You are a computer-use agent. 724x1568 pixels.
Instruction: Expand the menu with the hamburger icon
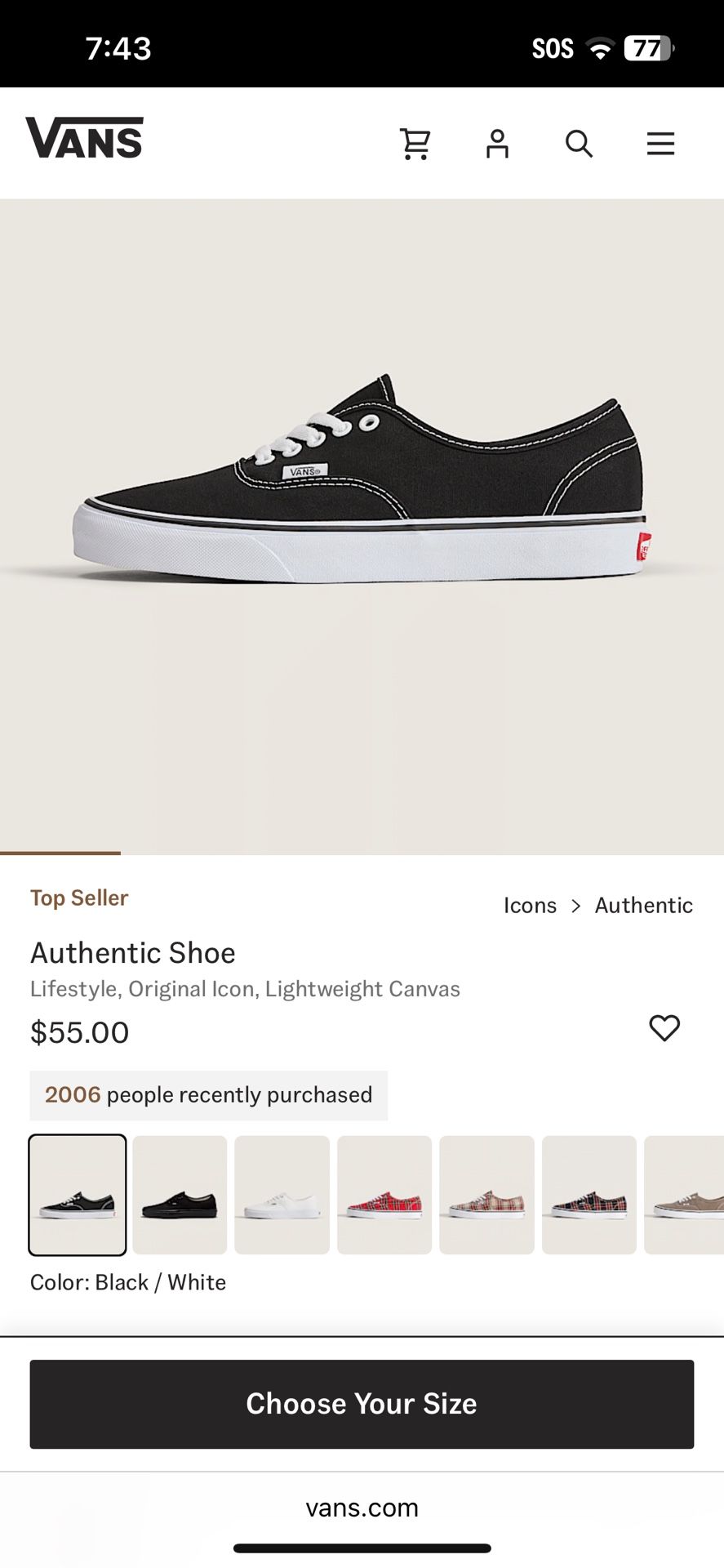point(660,144)
